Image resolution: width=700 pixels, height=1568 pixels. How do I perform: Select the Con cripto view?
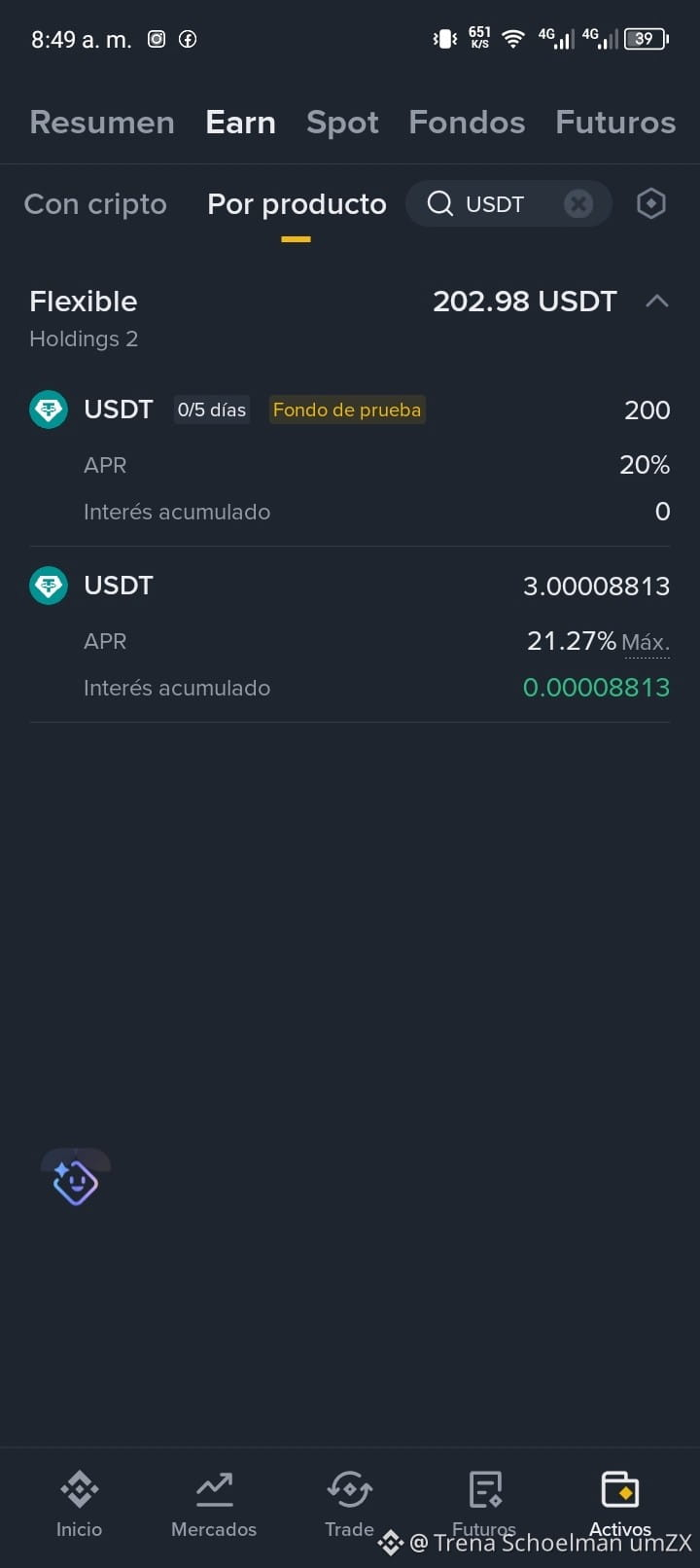click(x=95, y=204)
